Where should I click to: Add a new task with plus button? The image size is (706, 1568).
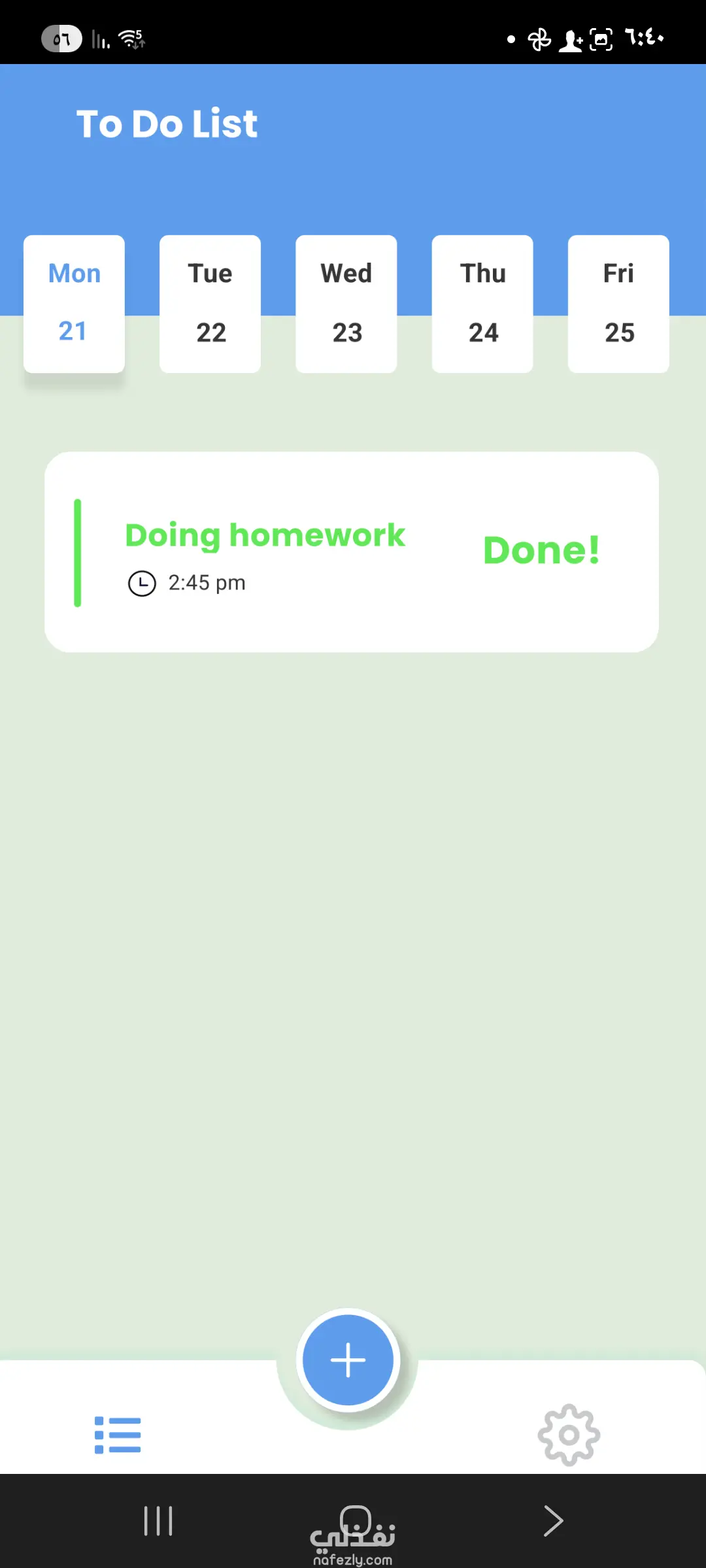(348, 1360)
